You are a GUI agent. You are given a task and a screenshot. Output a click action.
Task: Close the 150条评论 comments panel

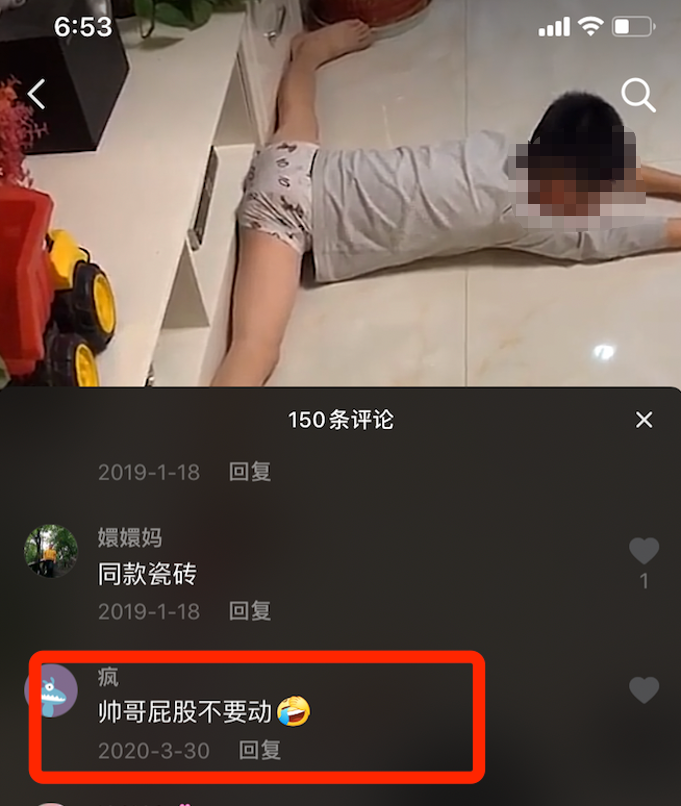tap(644, 420)
